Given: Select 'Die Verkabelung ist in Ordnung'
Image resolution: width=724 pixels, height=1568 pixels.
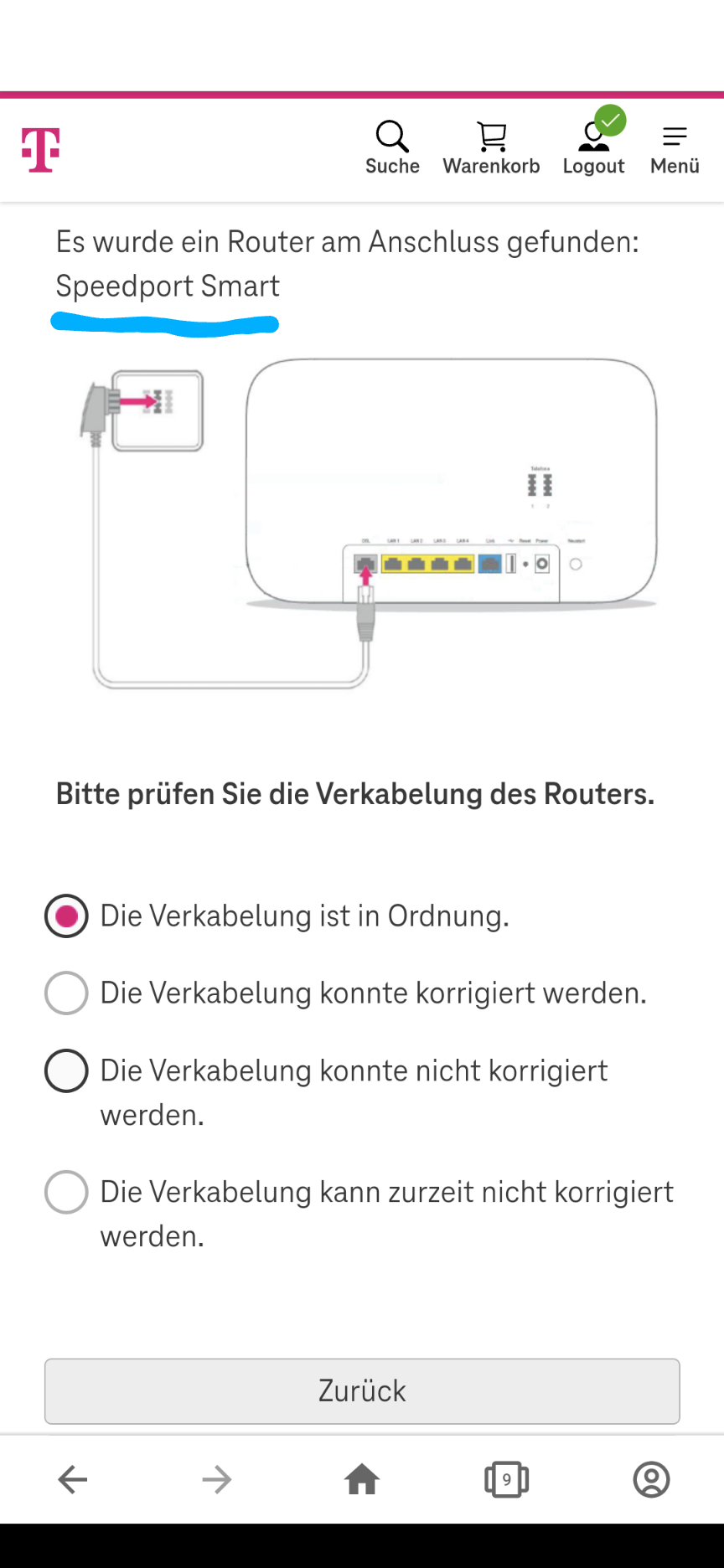Looking at the screenshot, I should tap(66, 916).
